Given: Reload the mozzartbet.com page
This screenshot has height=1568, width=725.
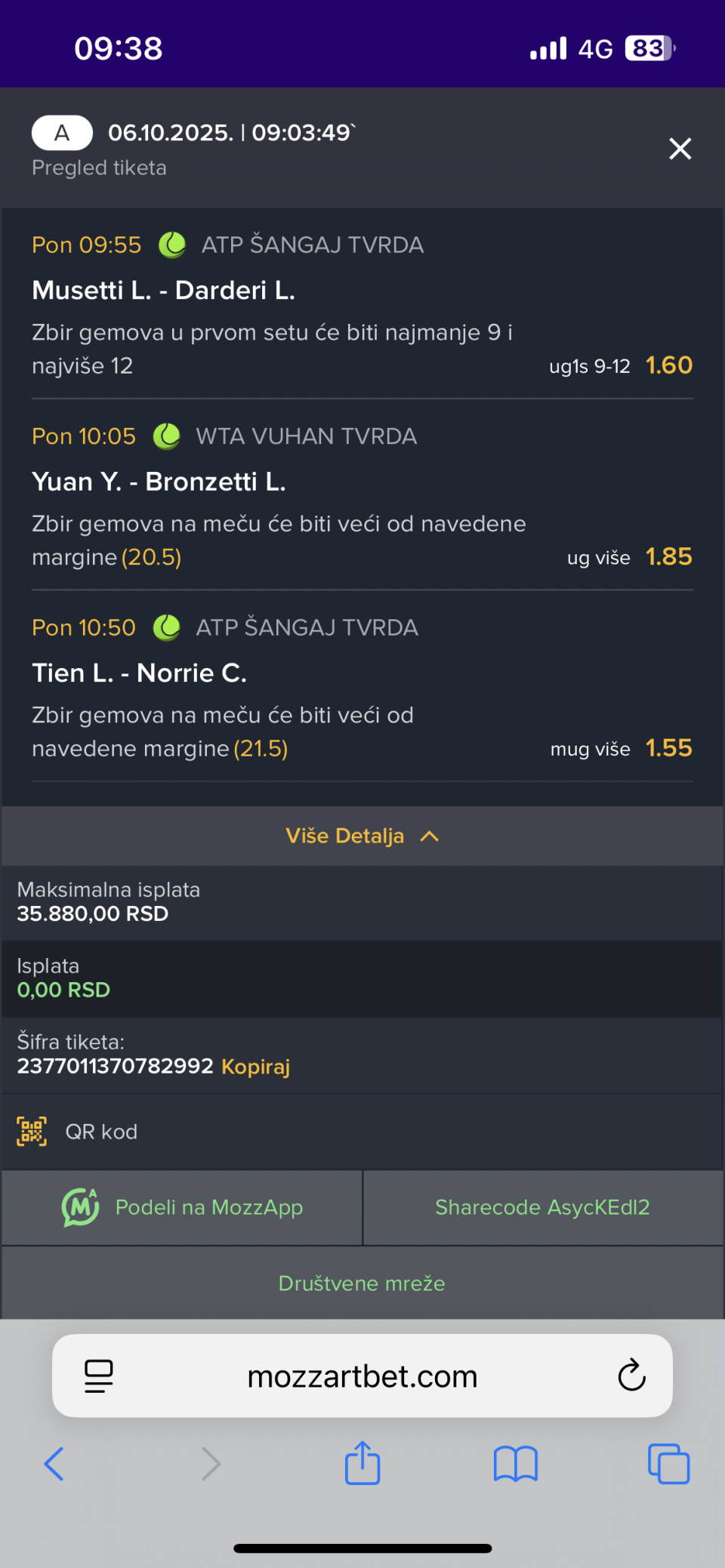Looking at the screenshot, I should click(631, 1375).
